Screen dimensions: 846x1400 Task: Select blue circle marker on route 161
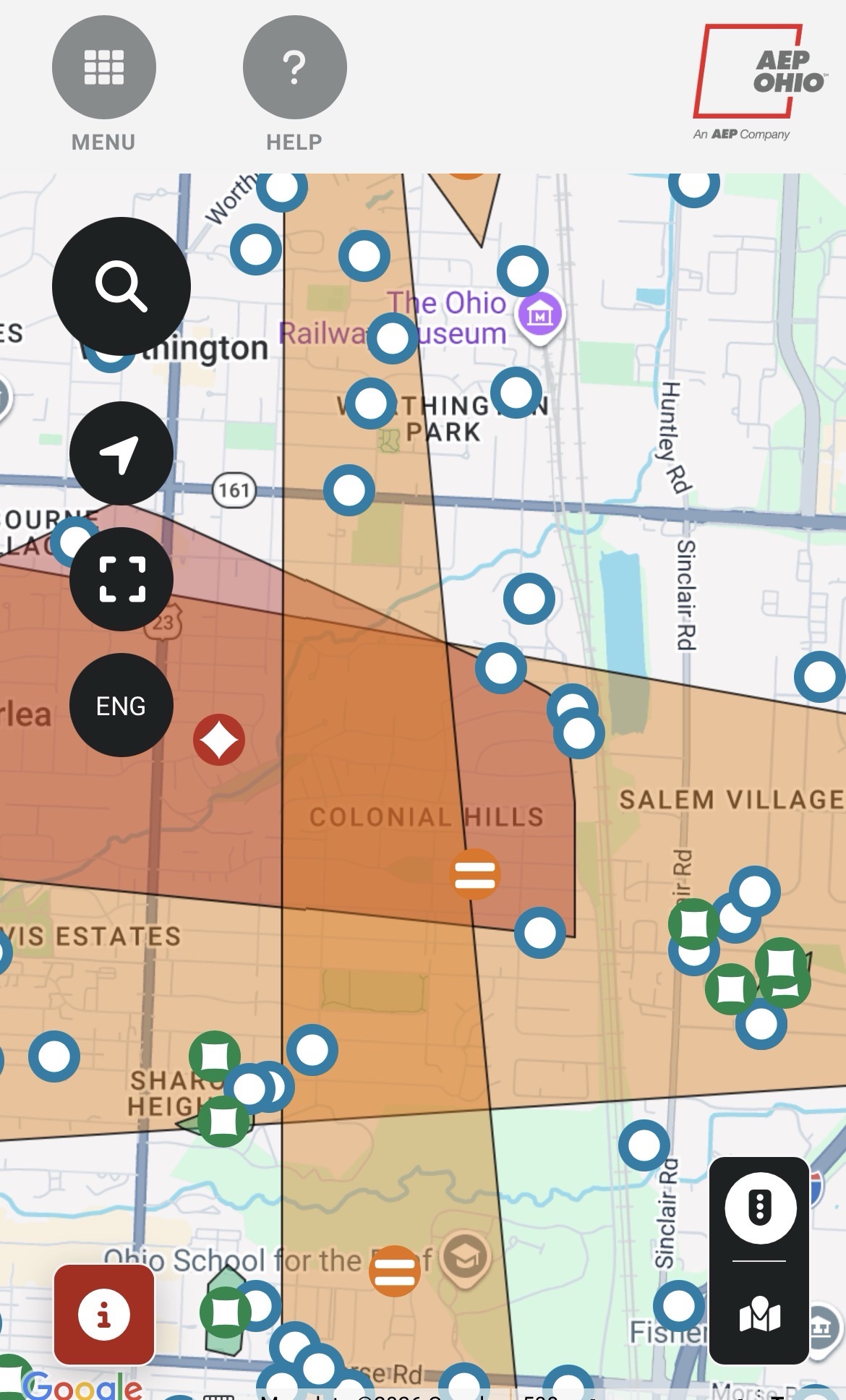[349, 490]
